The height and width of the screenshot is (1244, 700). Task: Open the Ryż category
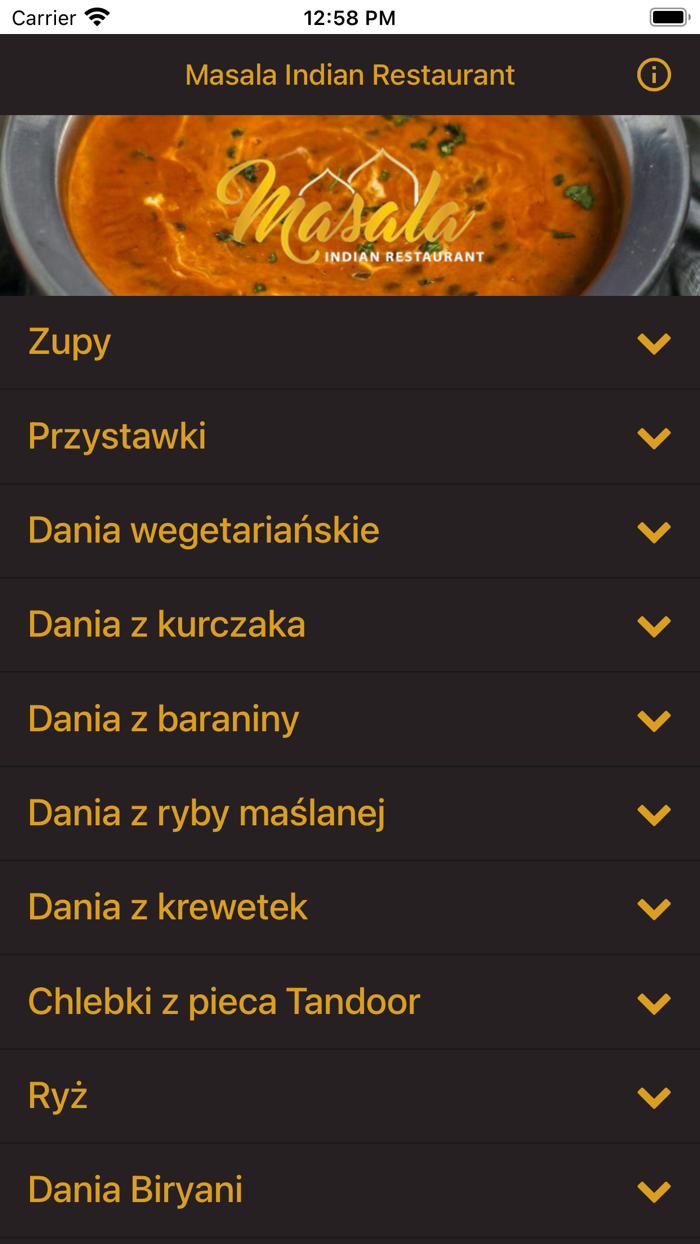[654, 1097]
